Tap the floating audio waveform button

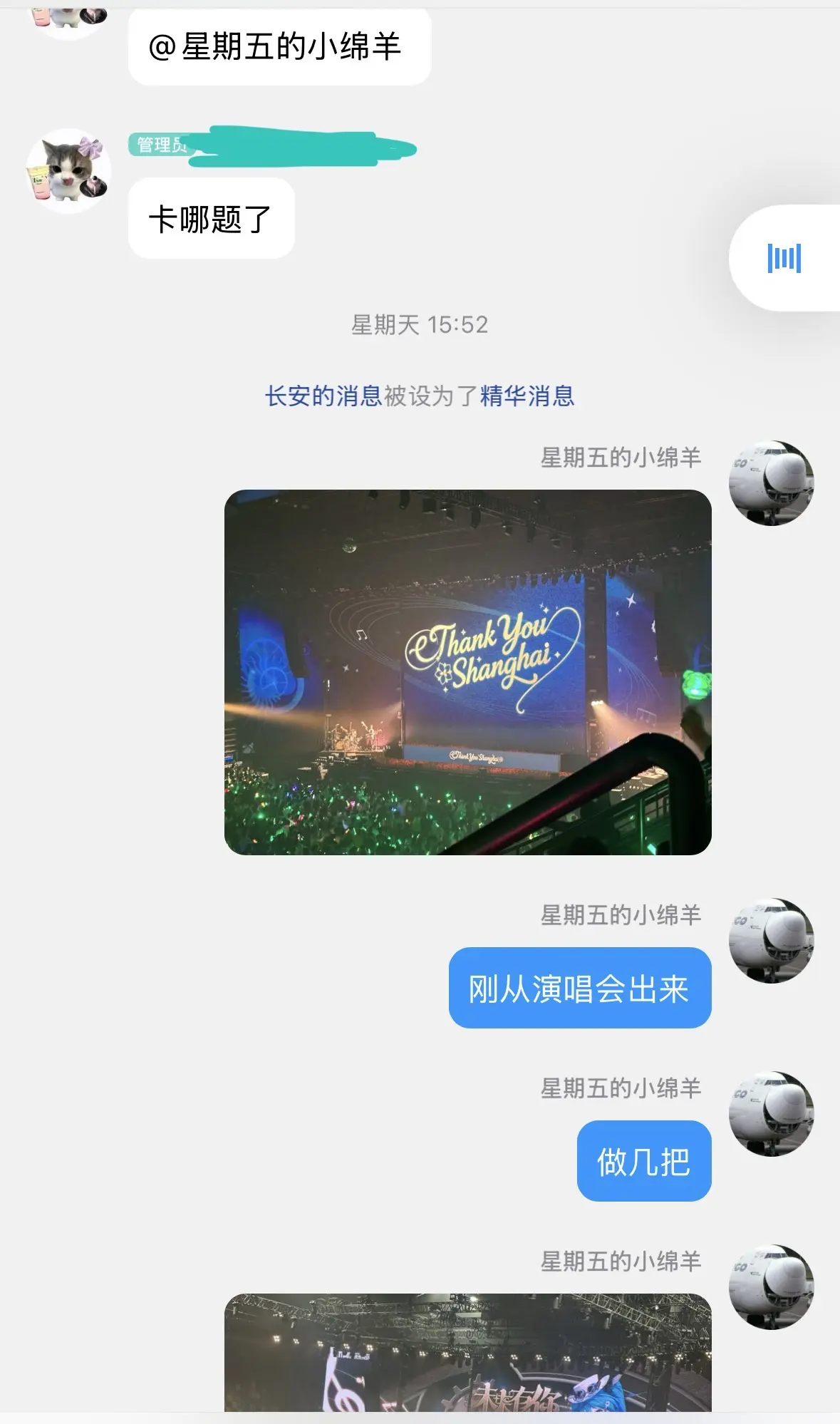click(784, 258)
